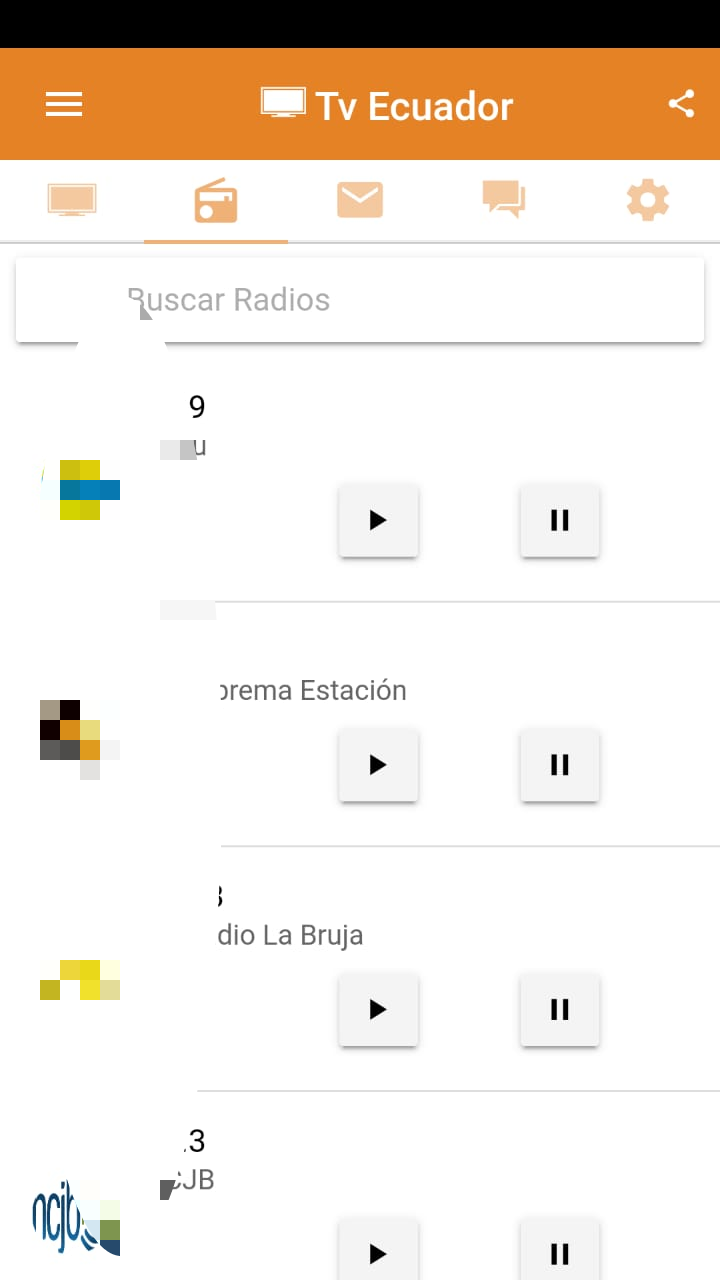Play the first radio station in the list
Viewport: 720px width, 1280px height.
point(378,520)
